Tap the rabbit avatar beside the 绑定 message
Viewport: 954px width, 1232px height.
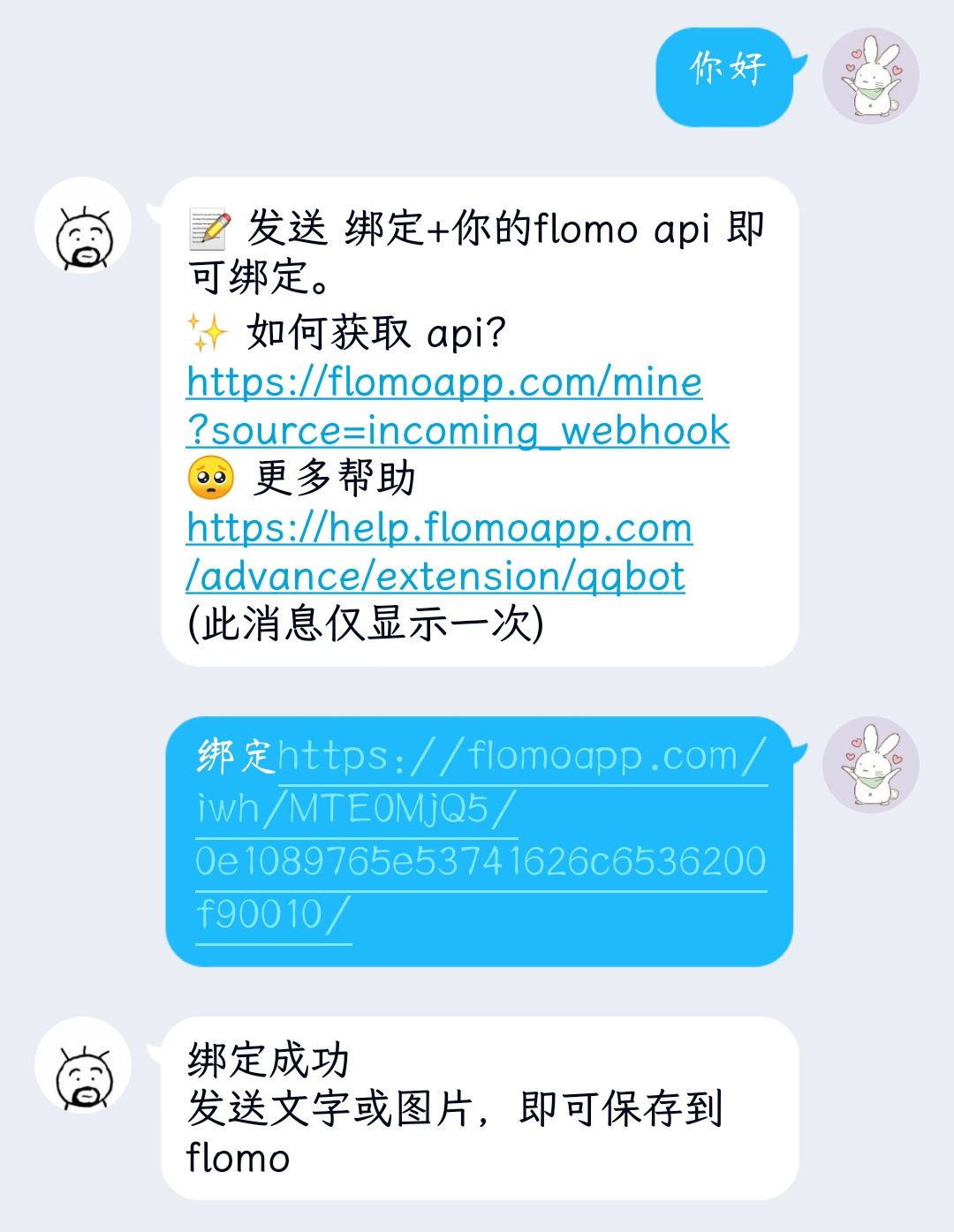[871, 765]
